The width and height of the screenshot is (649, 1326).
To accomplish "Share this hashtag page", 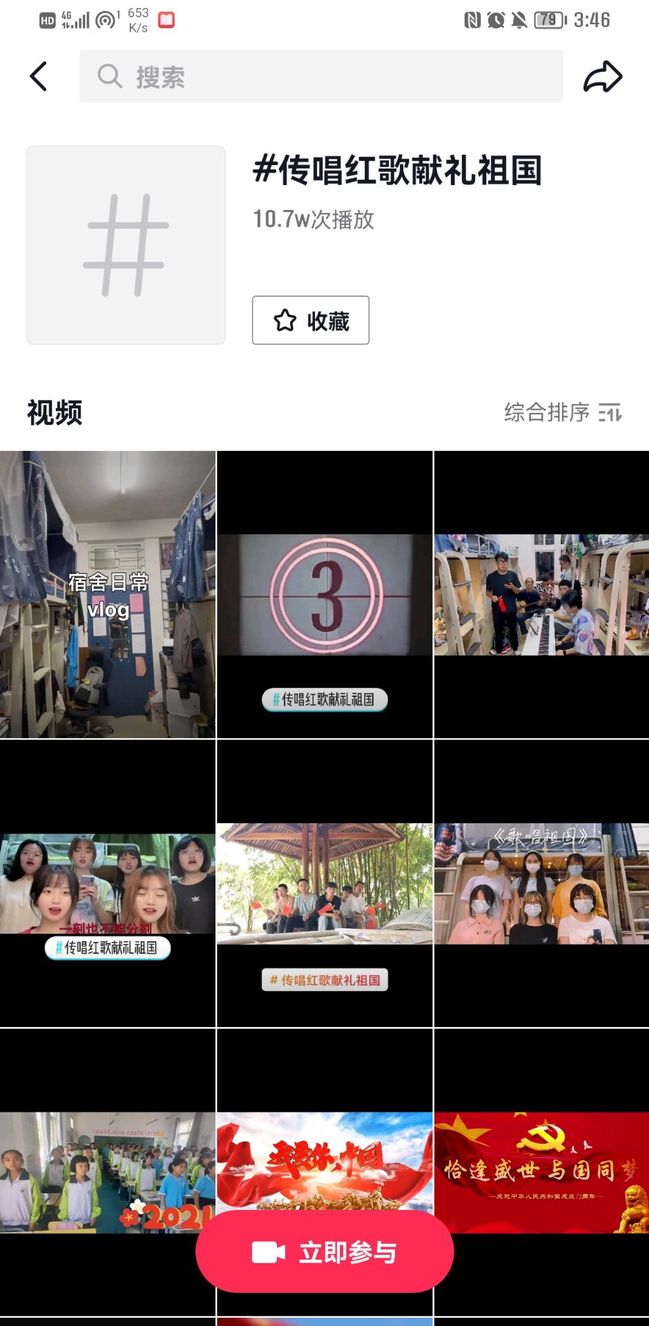I will click(x=603, y=77).
